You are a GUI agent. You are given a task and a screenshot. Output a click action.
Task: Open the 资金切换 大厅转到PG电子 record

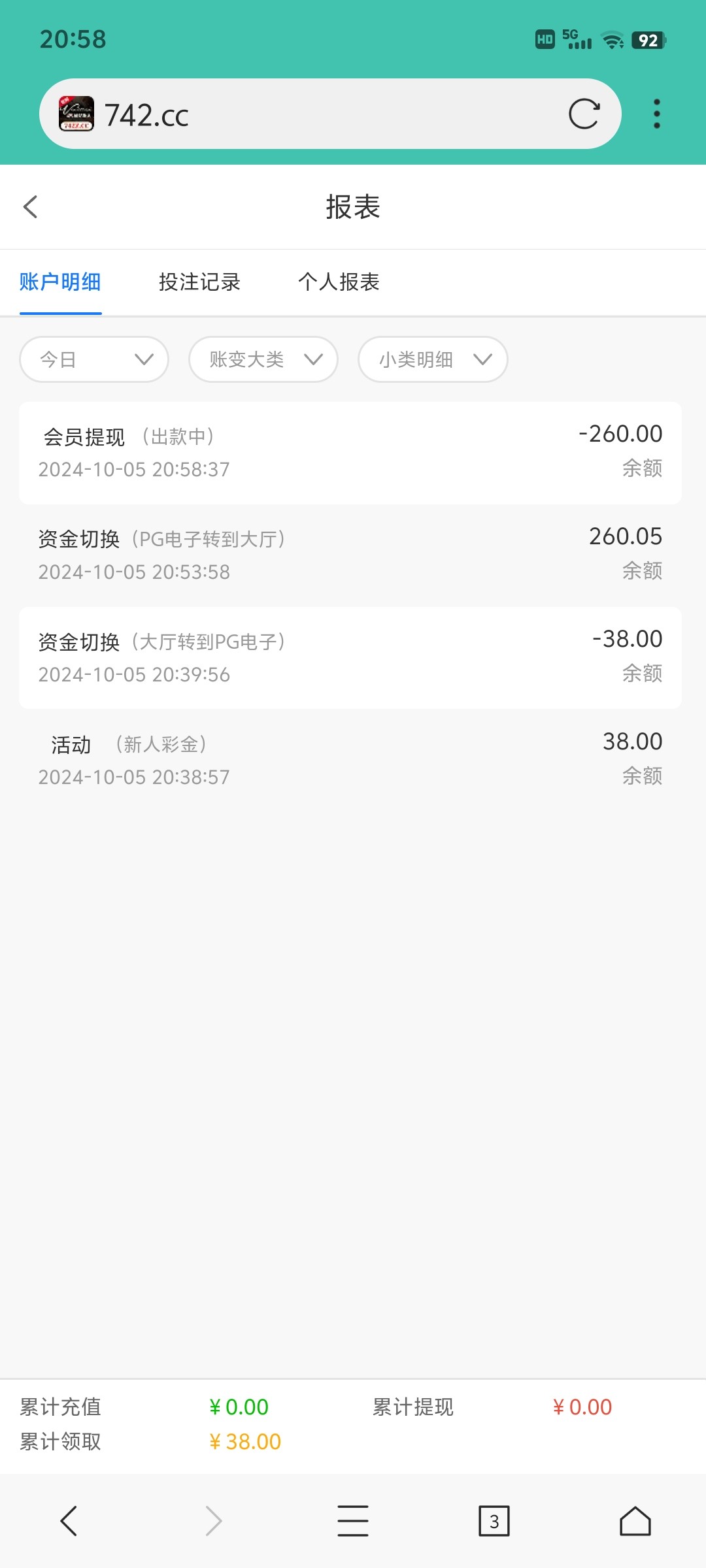(x=350, y=658)
